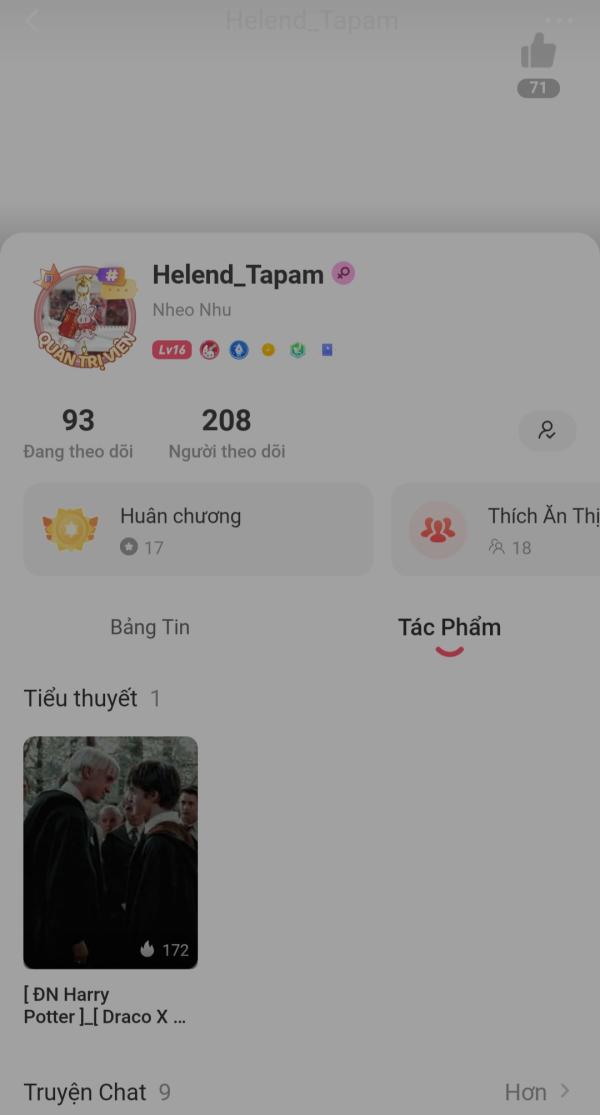The height and width of the screenshot is (1115, 600).
Task: Select the Tác Phẩm tab
Action: click(449, 627)
